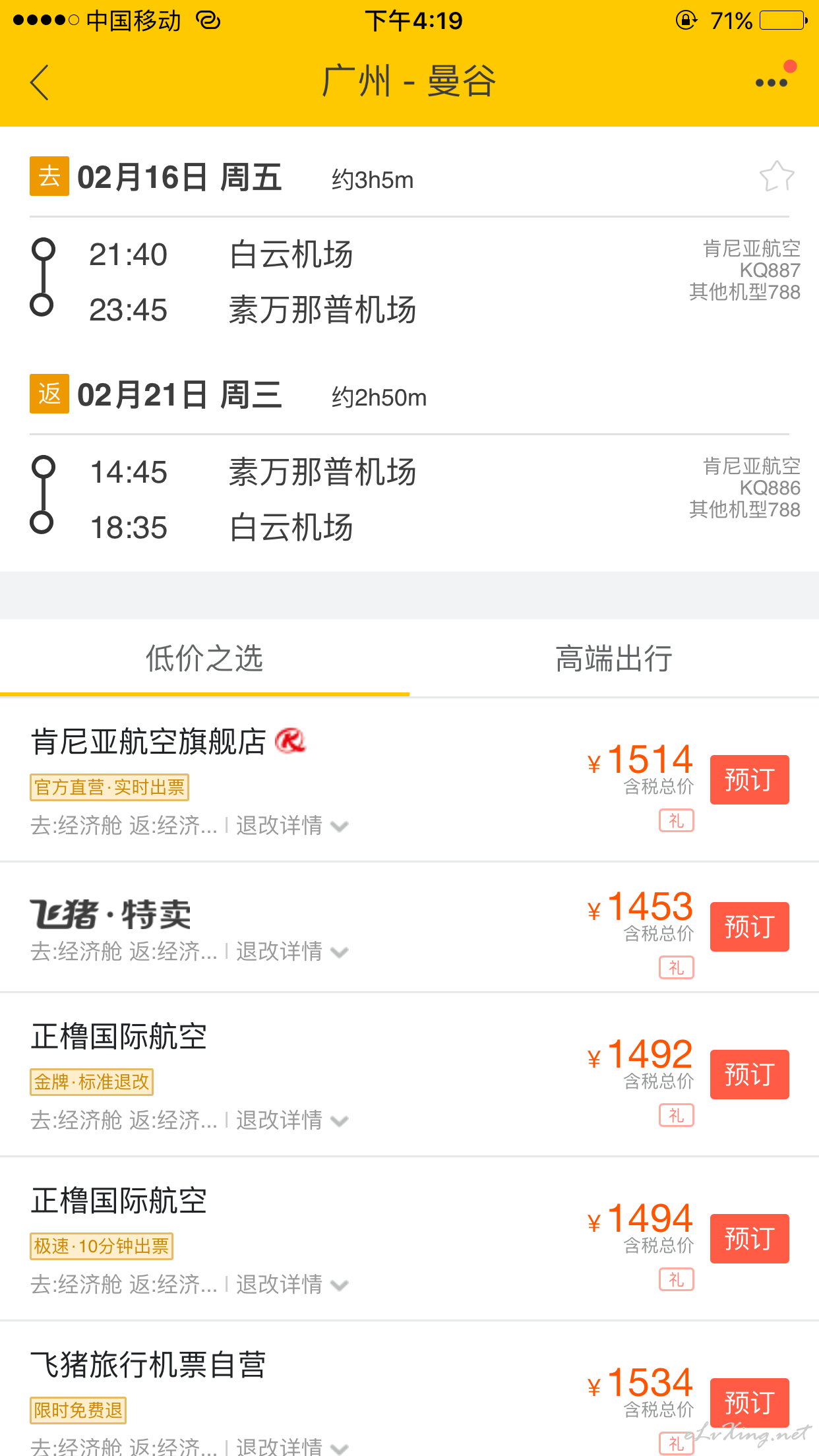This screenshot has height=1456, width=819.
Task: Book 飞猪旅行机票自营 offer at ¥1534
Action: pos(749,1402)
